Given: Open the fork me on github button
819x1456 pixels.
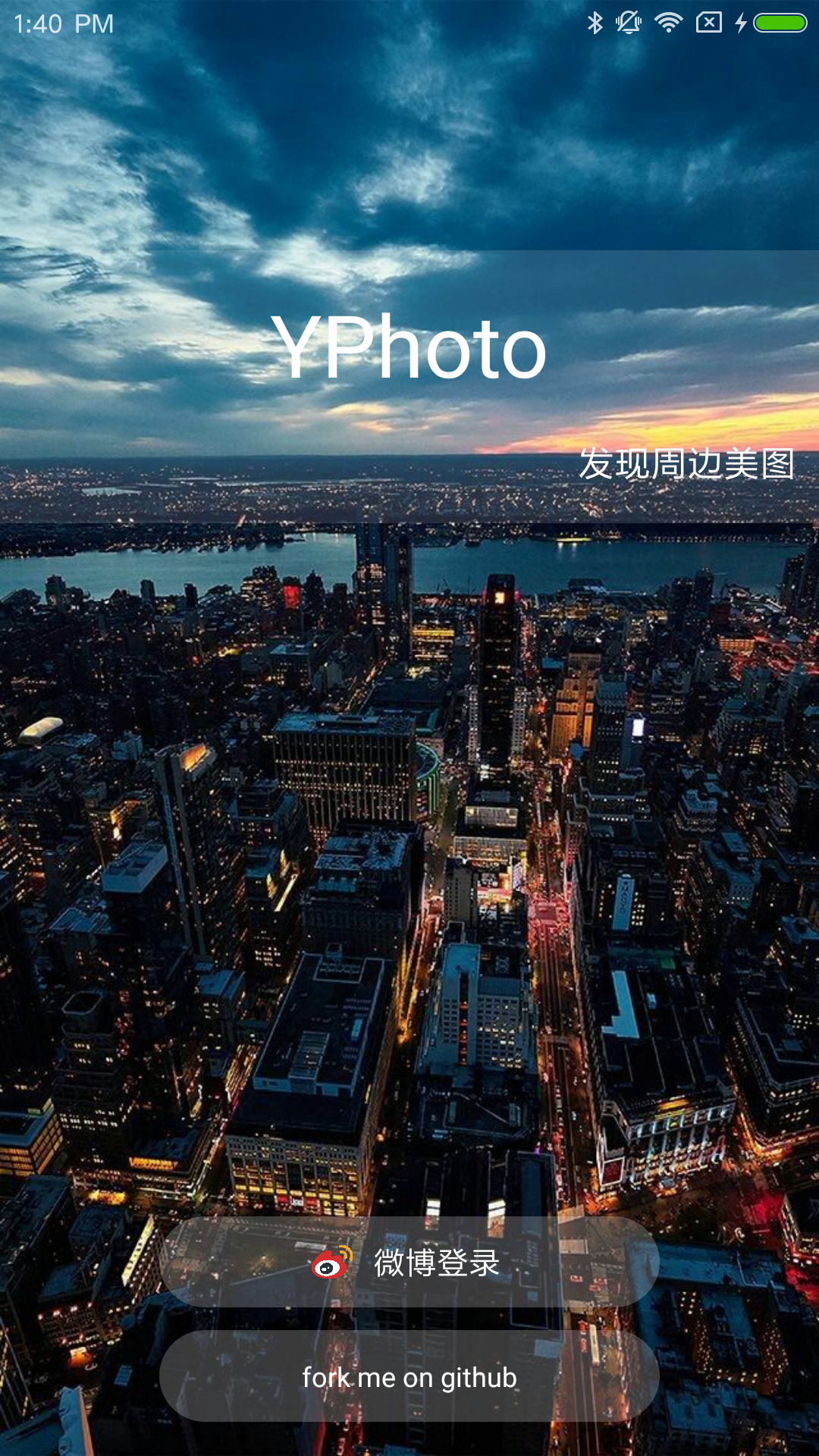Looking at the screenshot, I should [409, 1376].
